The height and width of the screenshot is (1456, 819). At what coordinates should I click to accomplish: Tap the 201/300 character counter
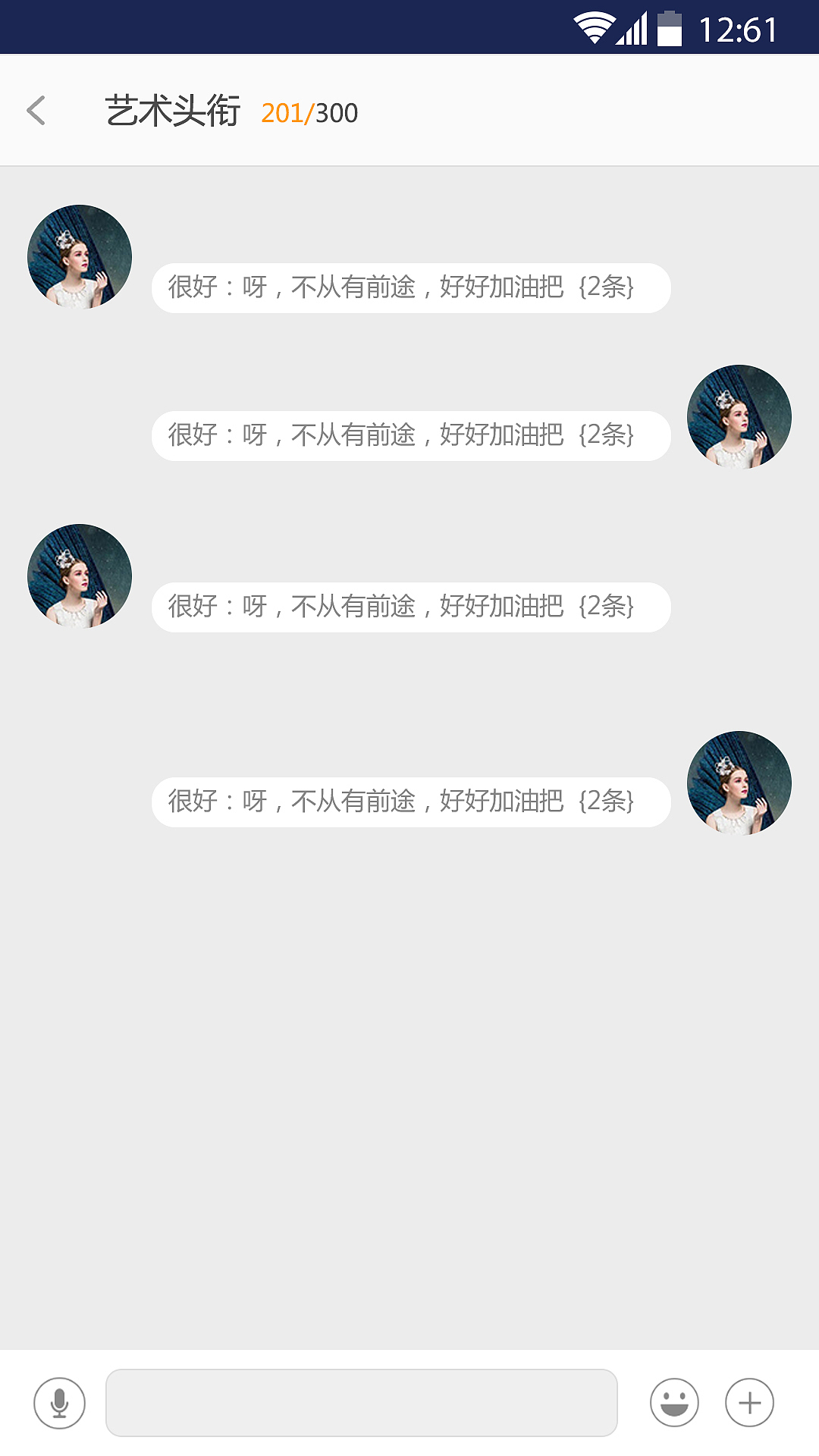click(x=309, y=114)
